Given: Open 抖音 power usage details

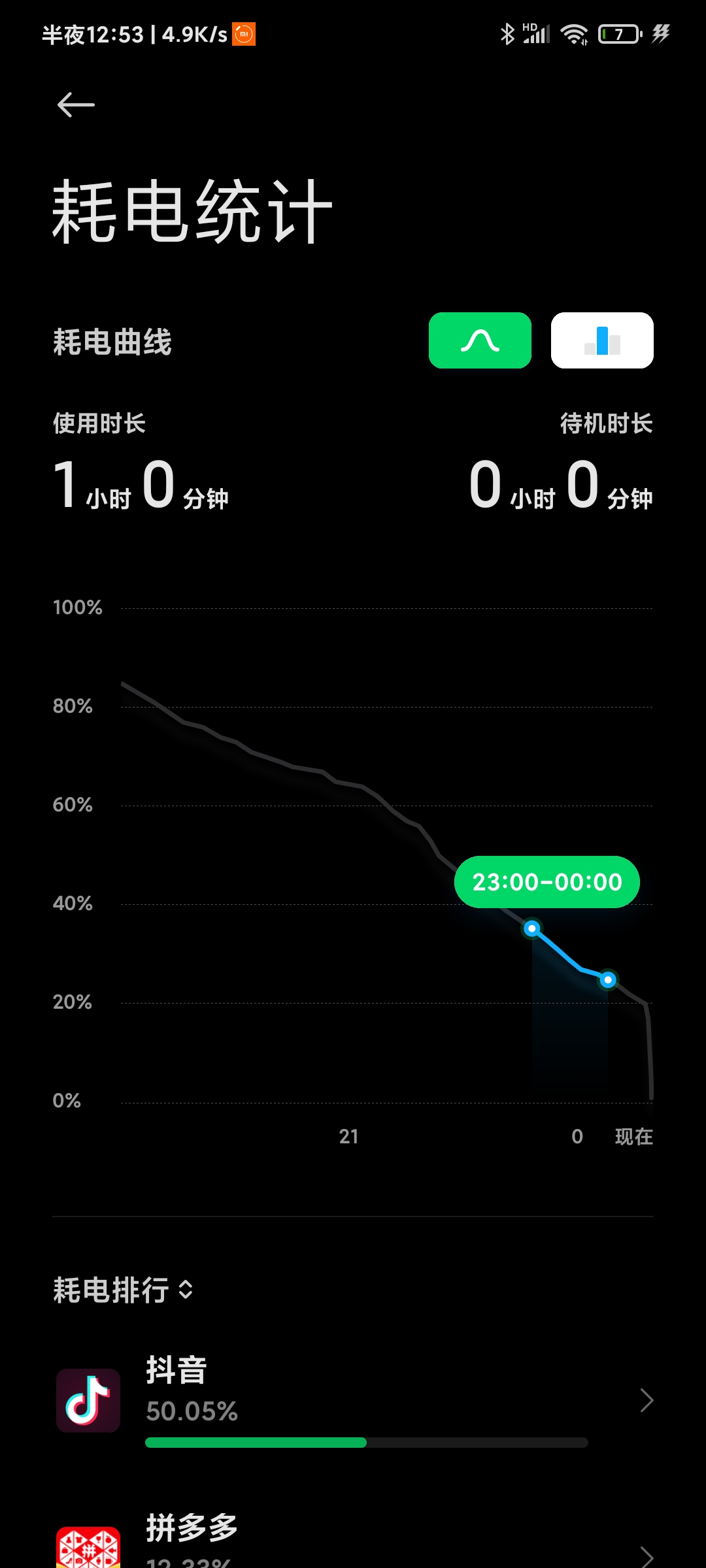Looking at the screenshot, I should 353,1401.
